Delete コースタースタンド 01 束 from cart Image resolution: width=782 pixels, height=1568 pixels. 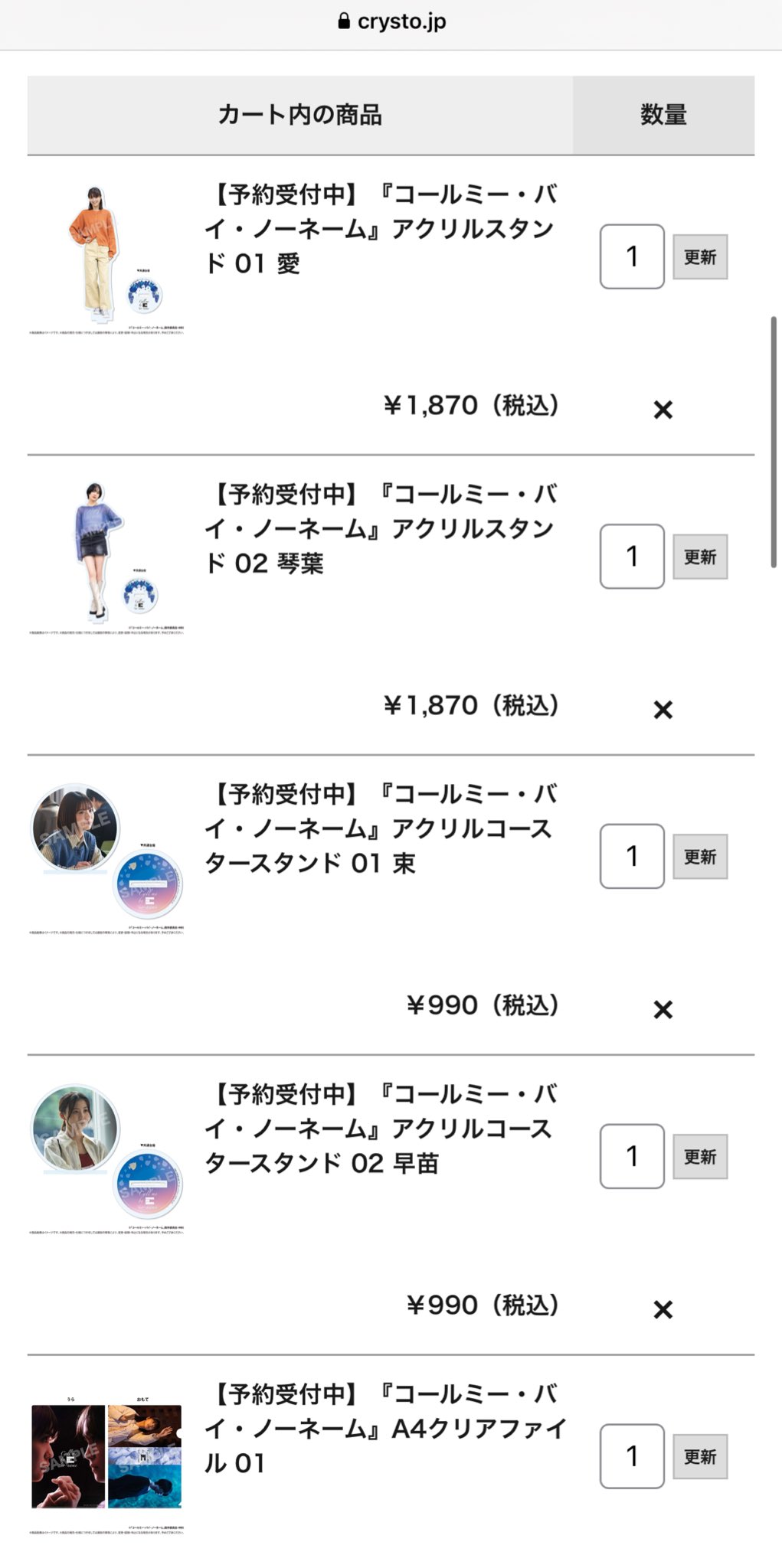coord(663,1011)
